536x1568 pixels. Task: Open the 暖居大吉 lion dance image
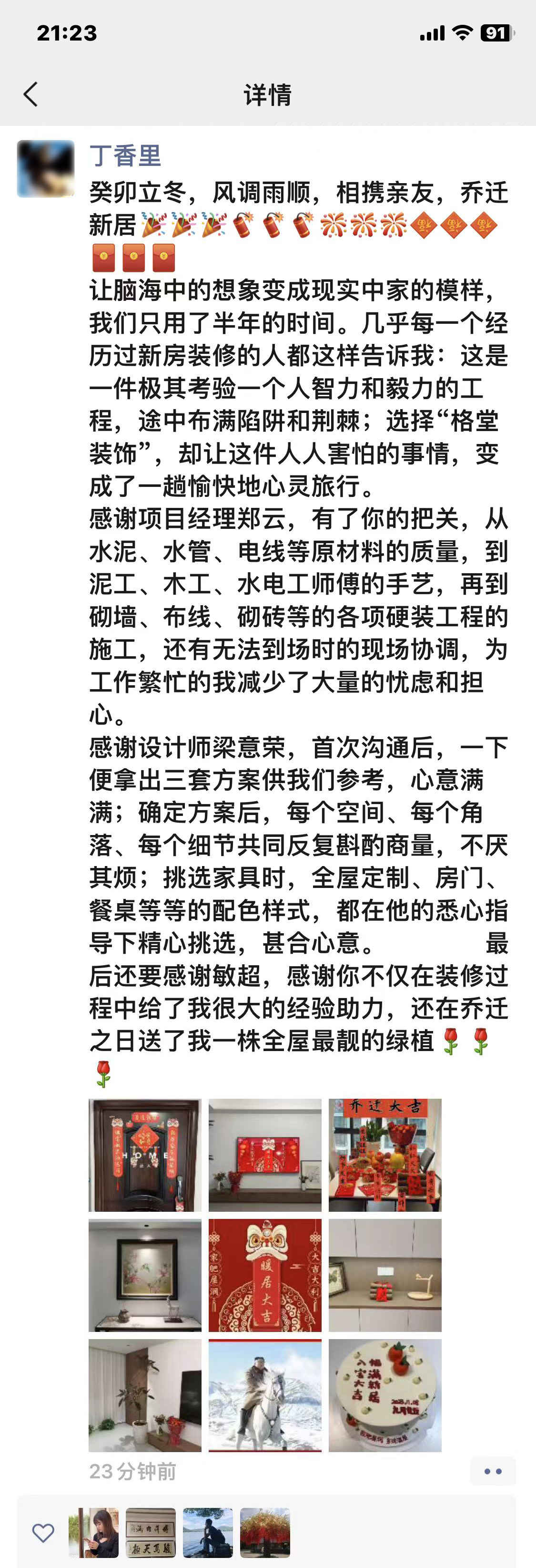(x=264, y=1275)
